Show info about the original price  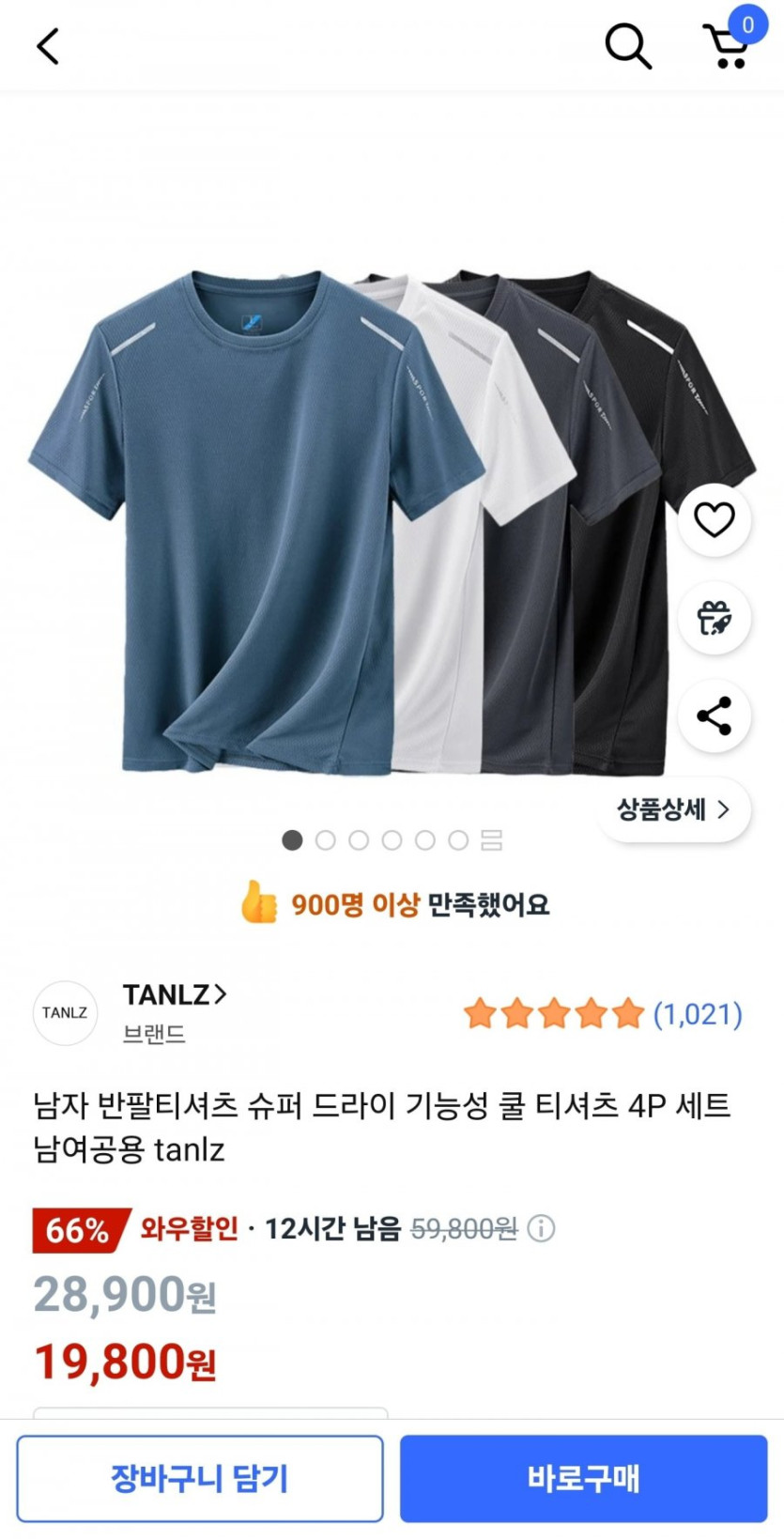coord(541,1228)
